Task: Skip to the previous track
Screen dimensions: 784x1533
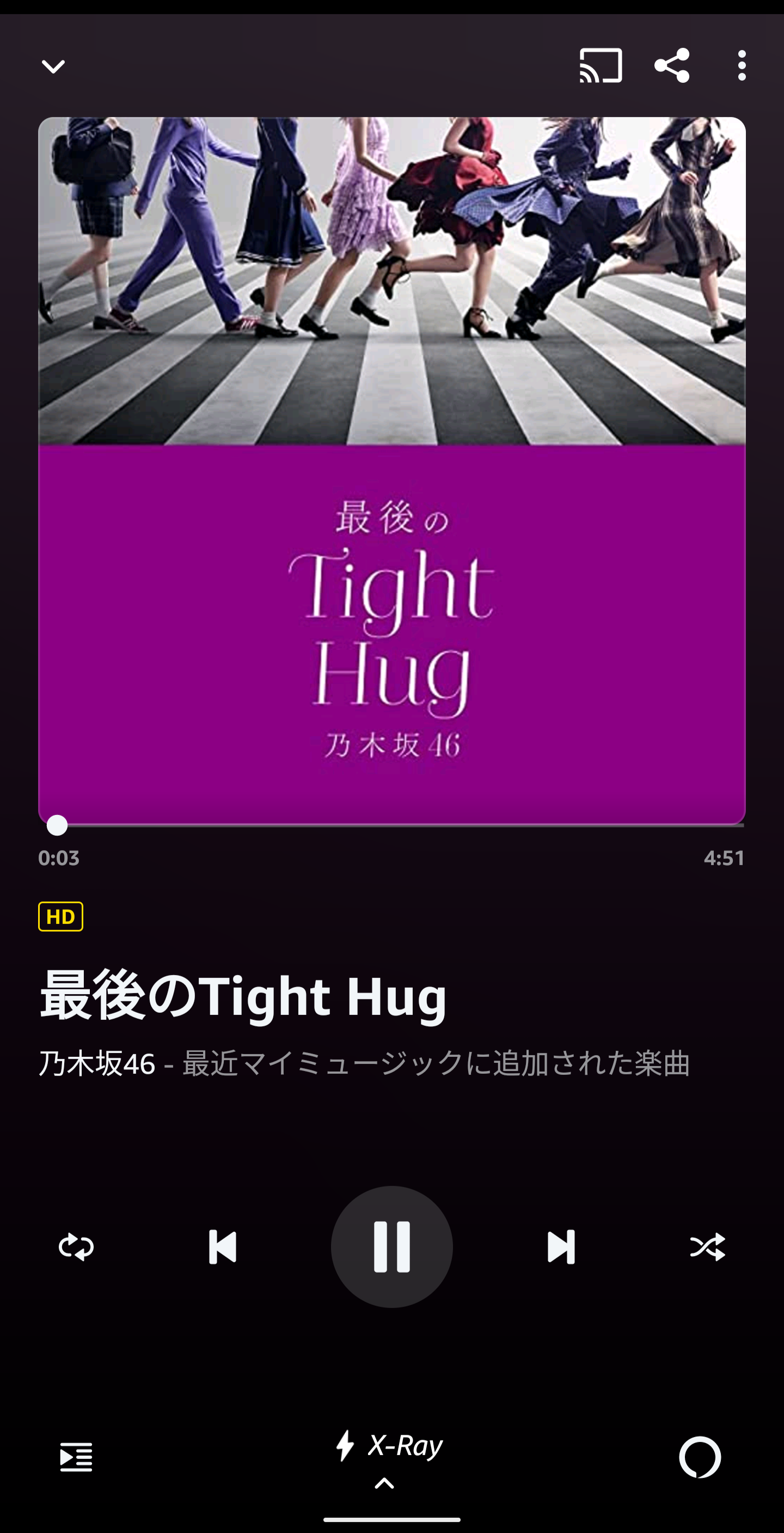Action: pos(223,1246)
